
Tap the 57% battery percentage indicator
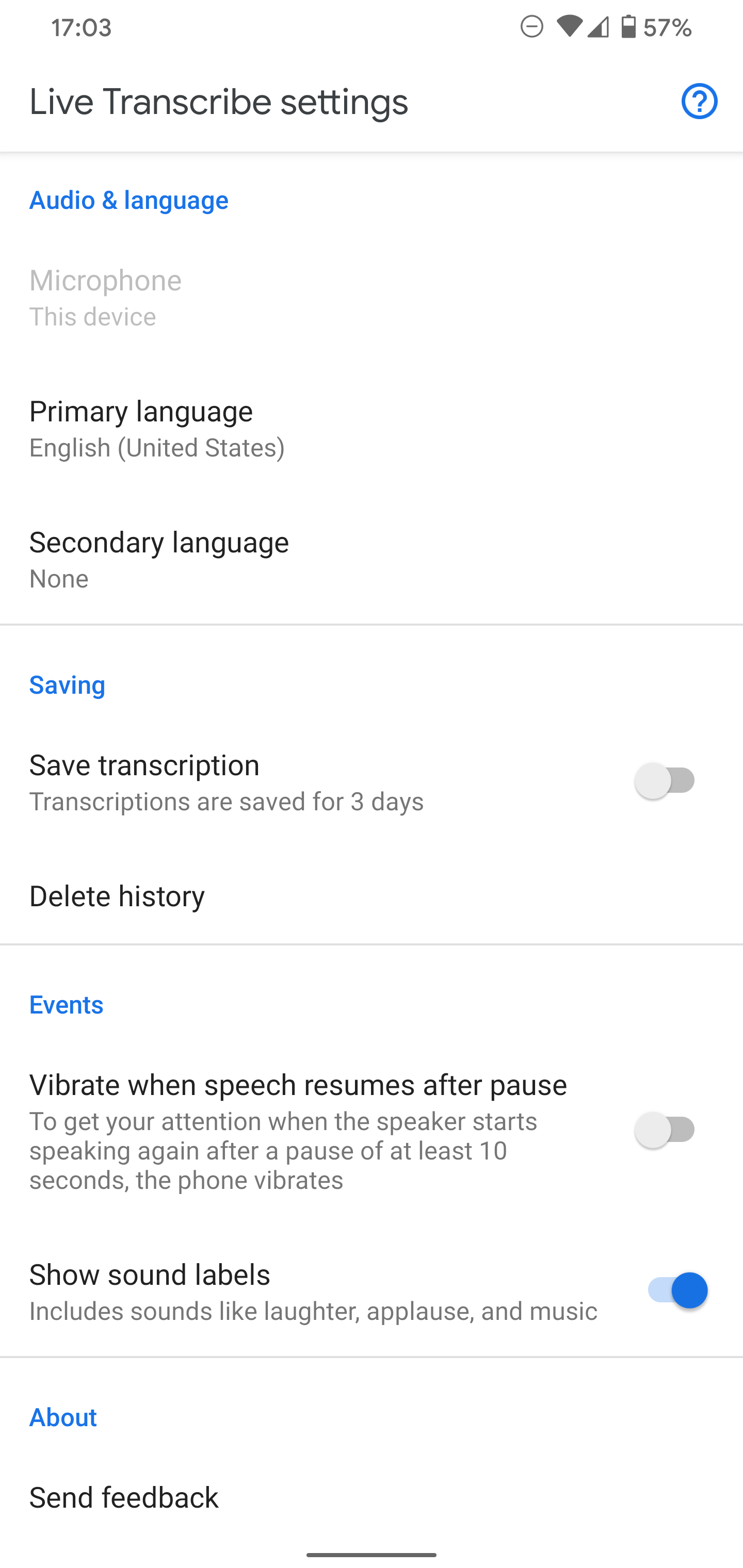point(667,27)
